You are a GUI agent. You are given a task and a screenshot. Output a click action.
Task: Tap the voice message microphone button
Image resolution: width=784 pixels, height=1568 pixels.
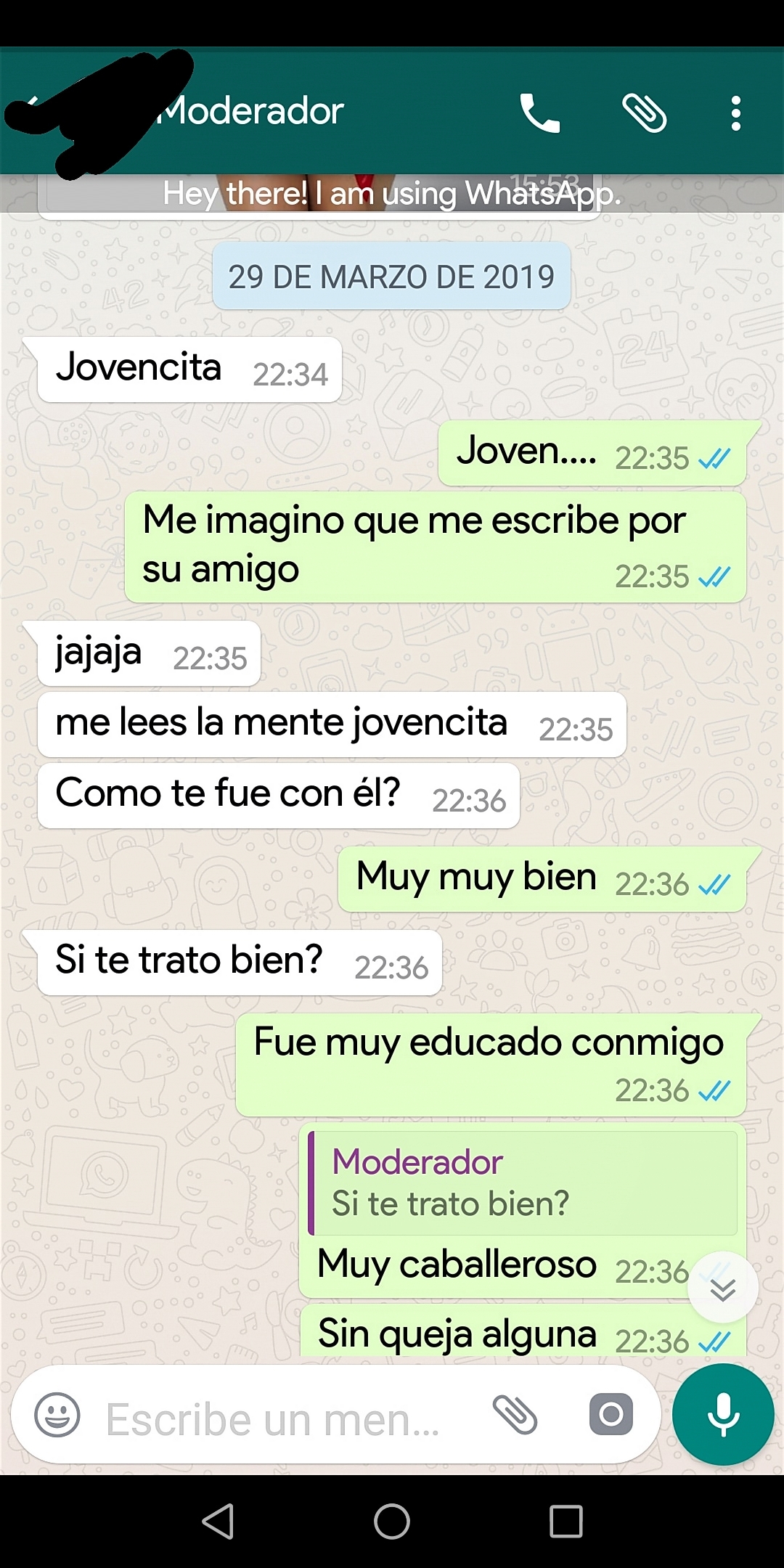pyautogui.click(x=723, y=1414)
